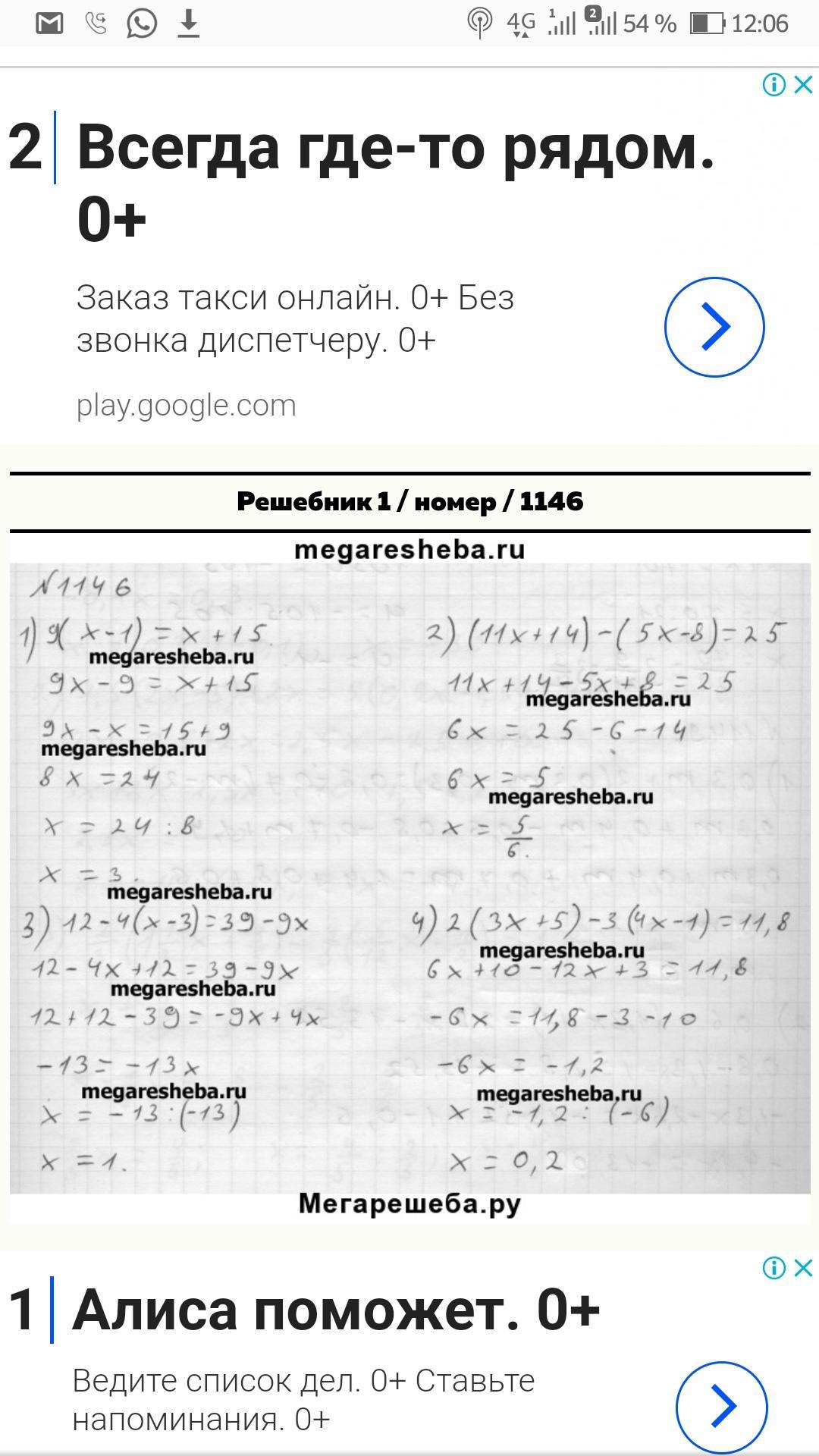This screenshot has width=819, height=1456.
Task: Open the info icon on the taxi ad
Action: coord(773,84)
